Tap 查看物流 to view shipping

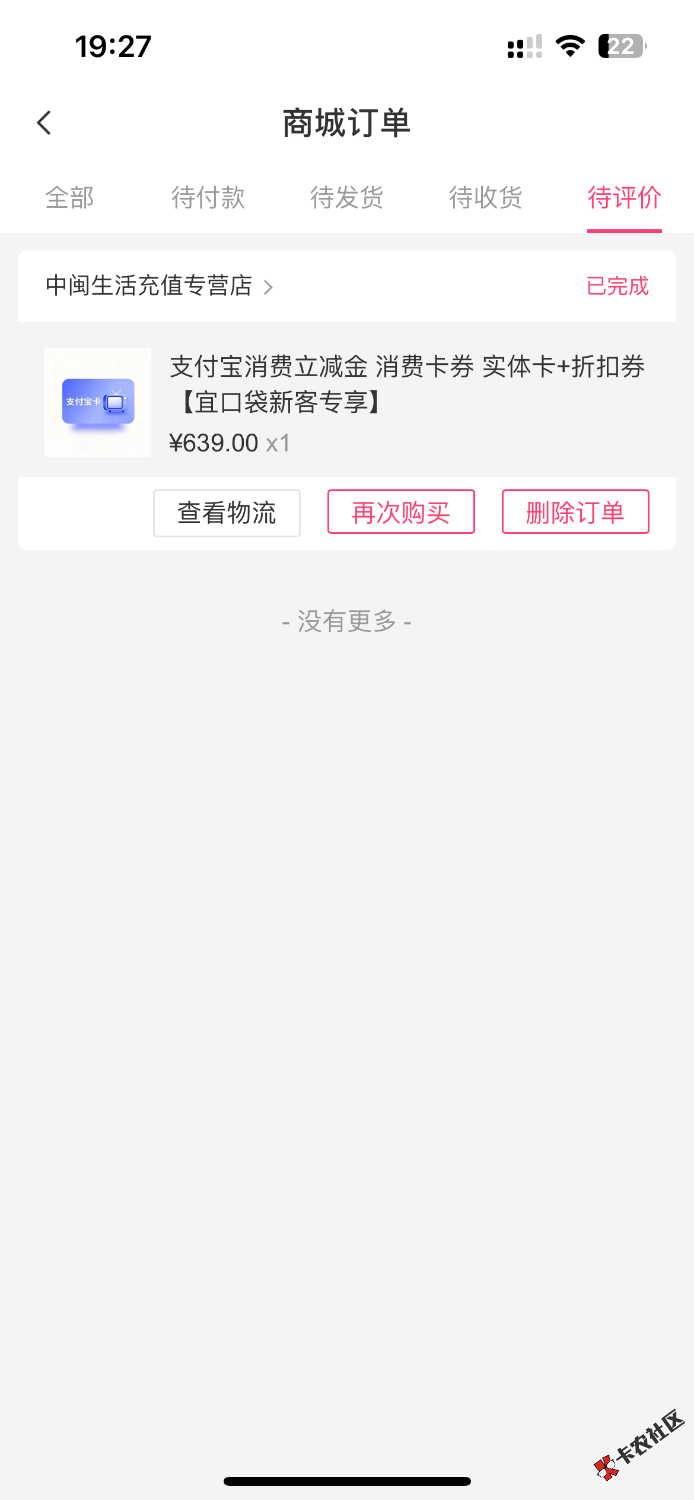click(227, 513)
